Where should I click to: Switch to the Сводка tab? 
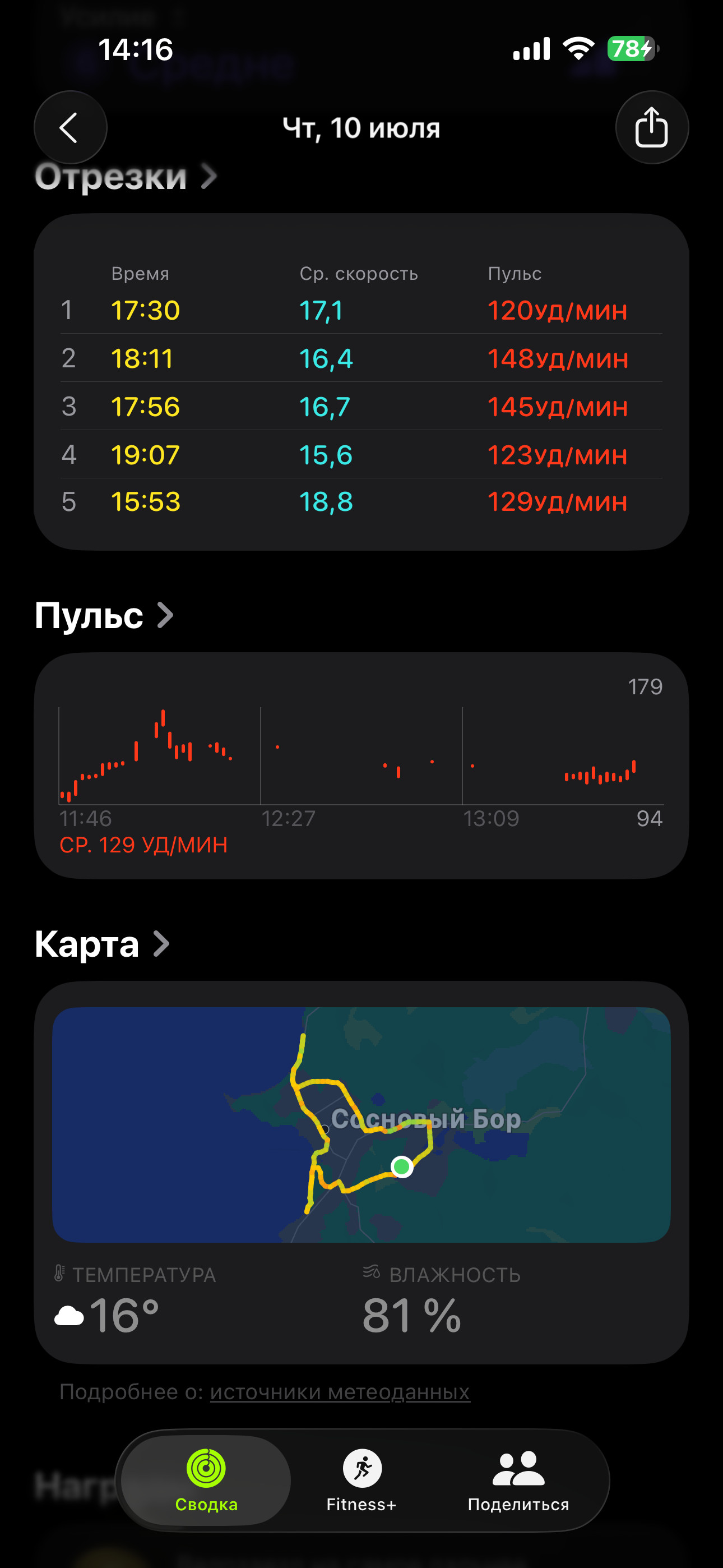tap(206, 1481)
